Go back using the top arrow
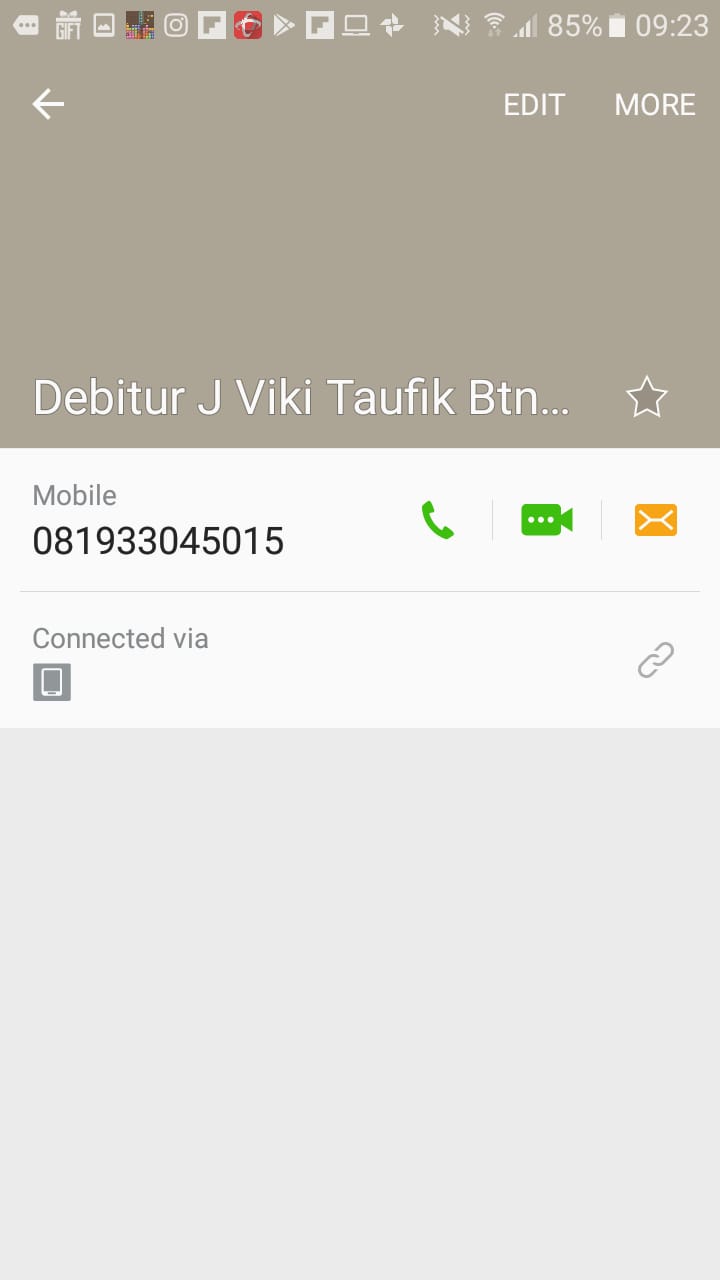The width and height of the screenshot is (720, 1280). [x=48, y=104]
